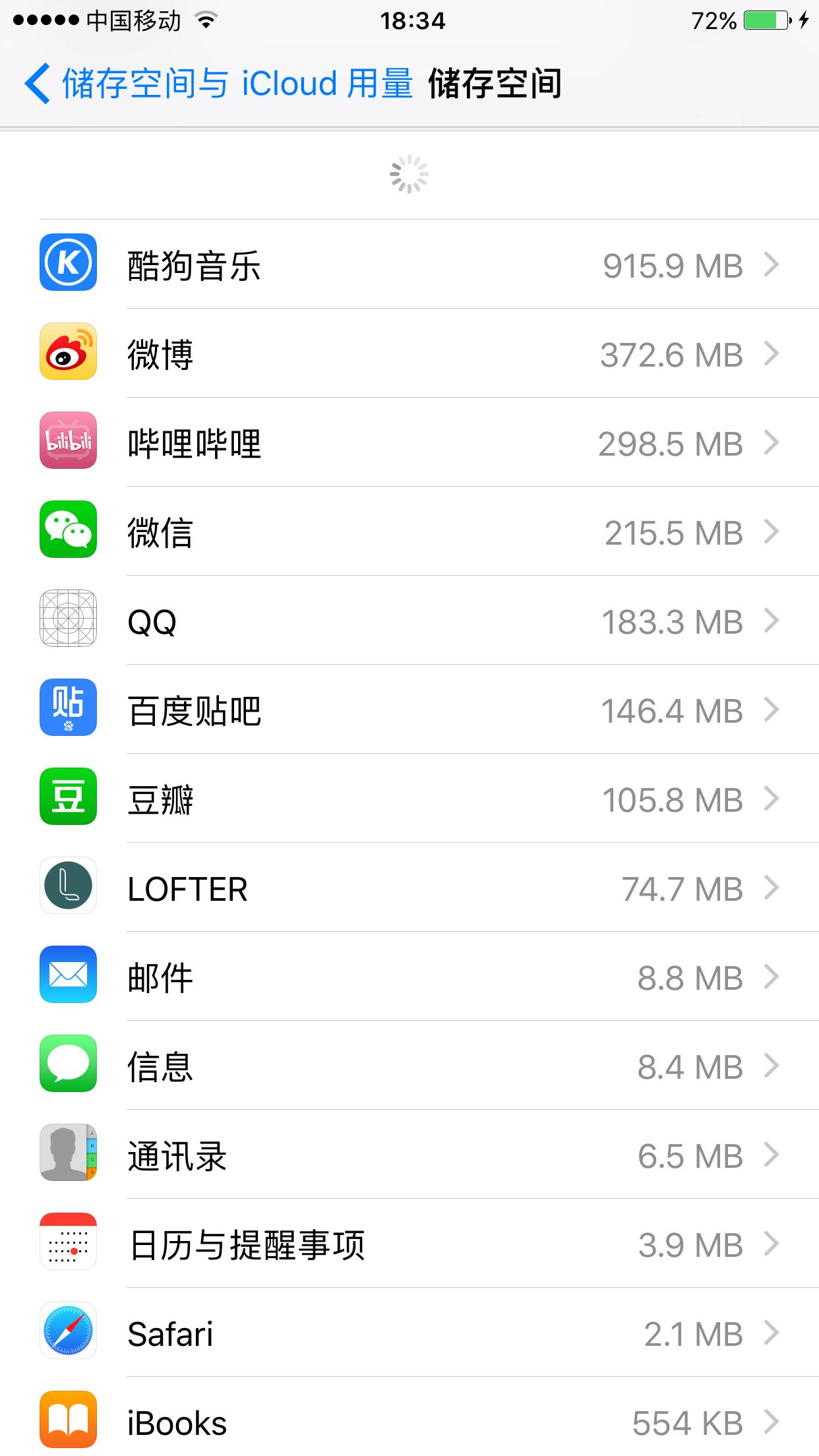View 百度贴吧 storage usage
This screenshot has height=1456, width=819.
(409, 710)
